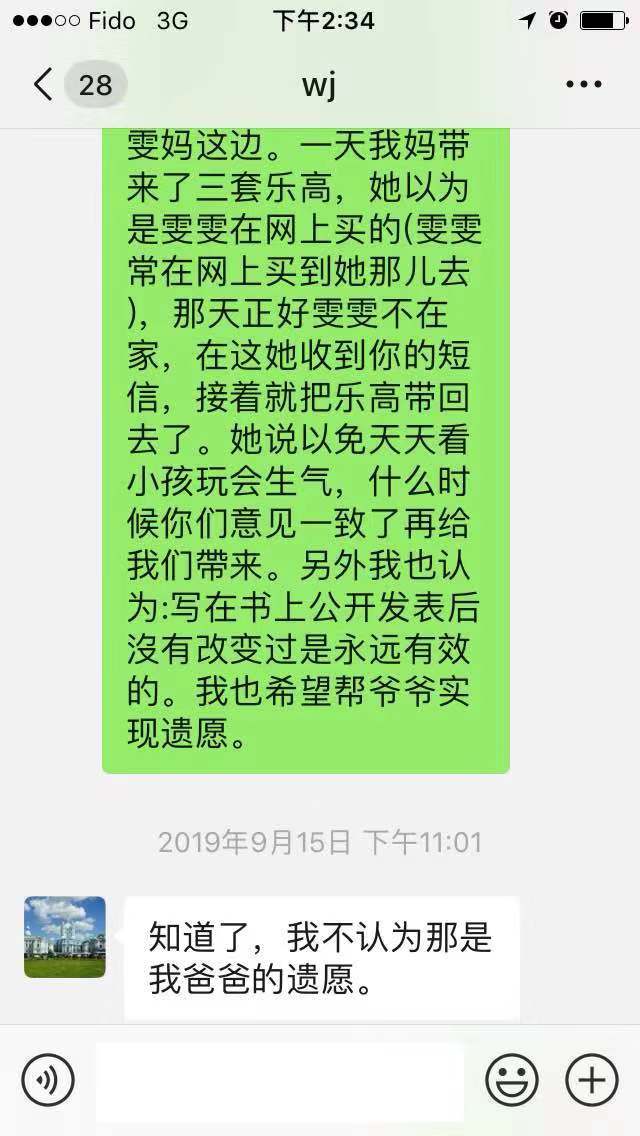This screenshot has width=640, height=1136.
Task: Tap the message text field
Action: click(280, 1080)
